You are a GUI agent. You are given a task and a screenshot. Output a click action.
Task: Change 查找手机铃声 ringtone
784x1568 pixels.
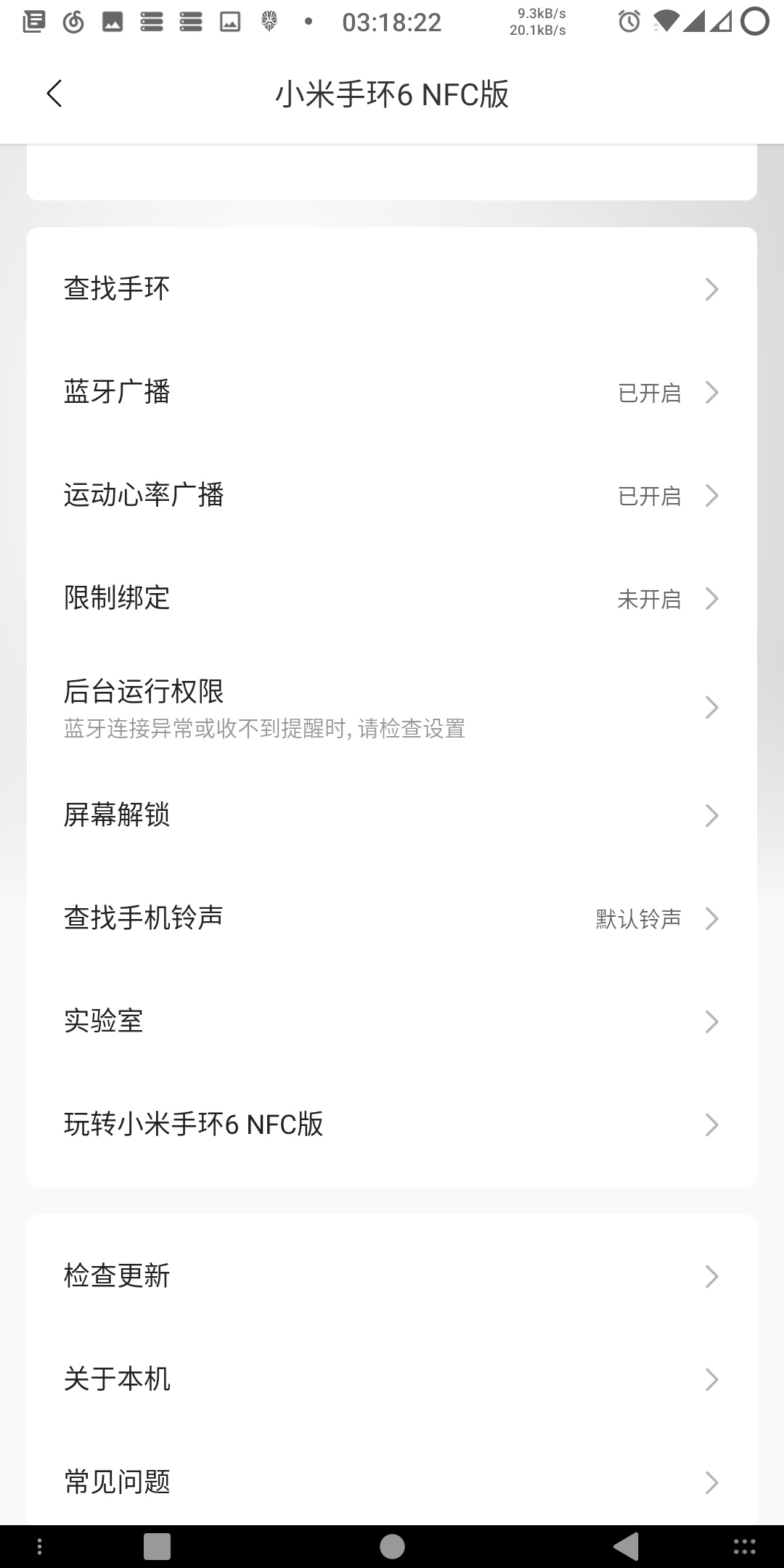pyautogui.click(x=392, y=918)
